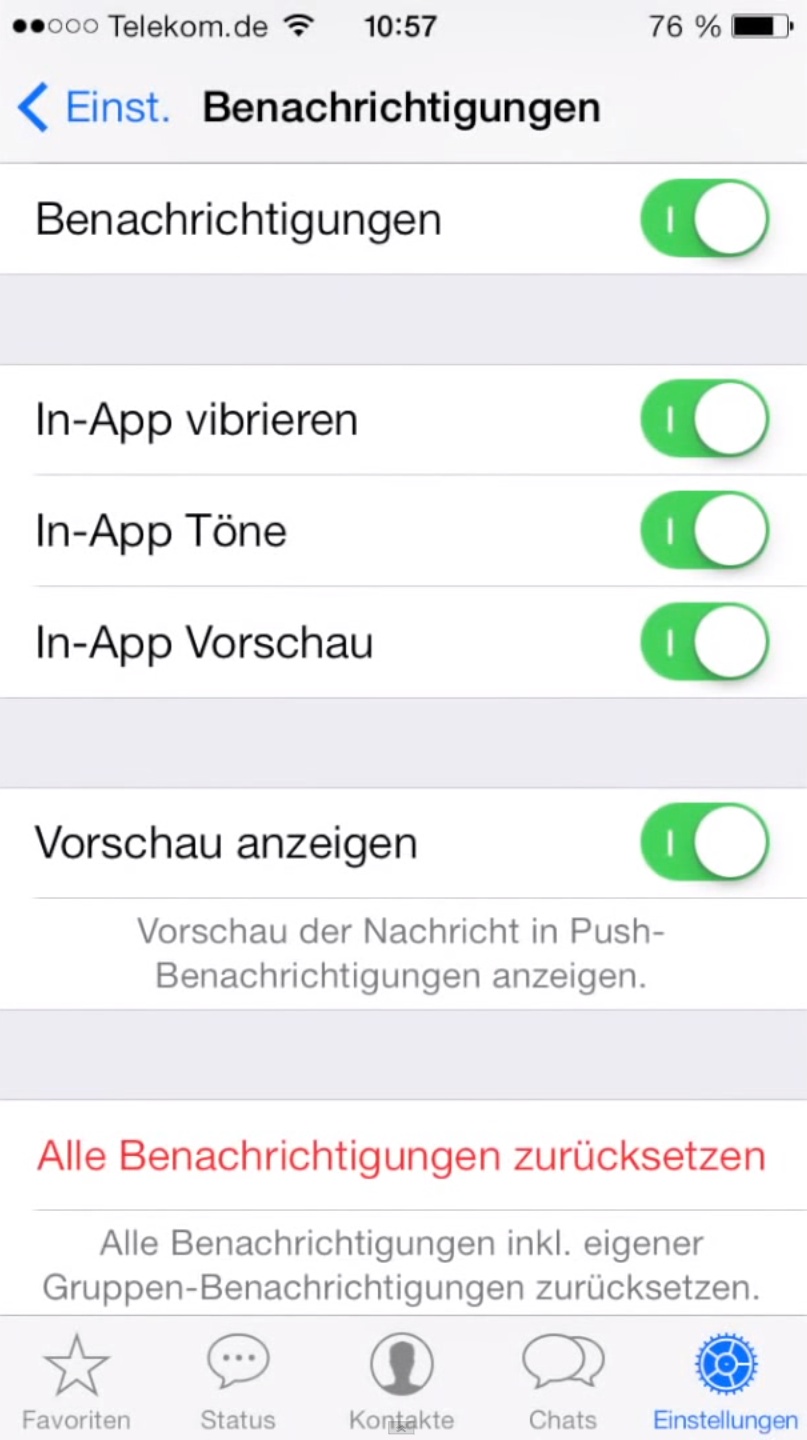Toggle In-App Töne off
This screenshot has width=807, height=1440.
point(705,530)
